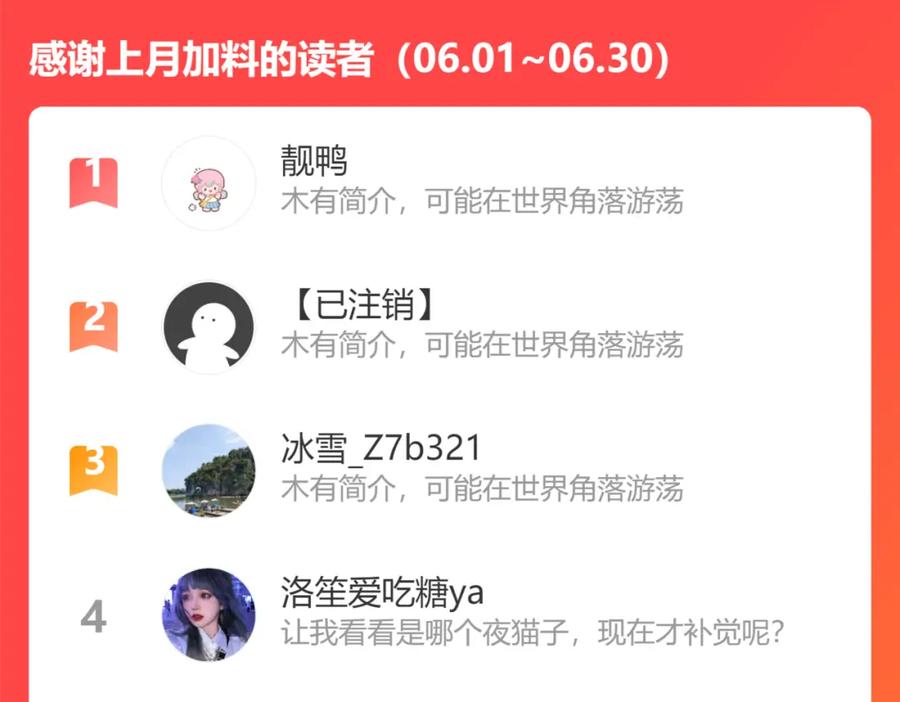Open the second-ranked 【已注销】 user row
Image resolution: width=900 pixels, height=702 pixels.
(x=450, y=327)
